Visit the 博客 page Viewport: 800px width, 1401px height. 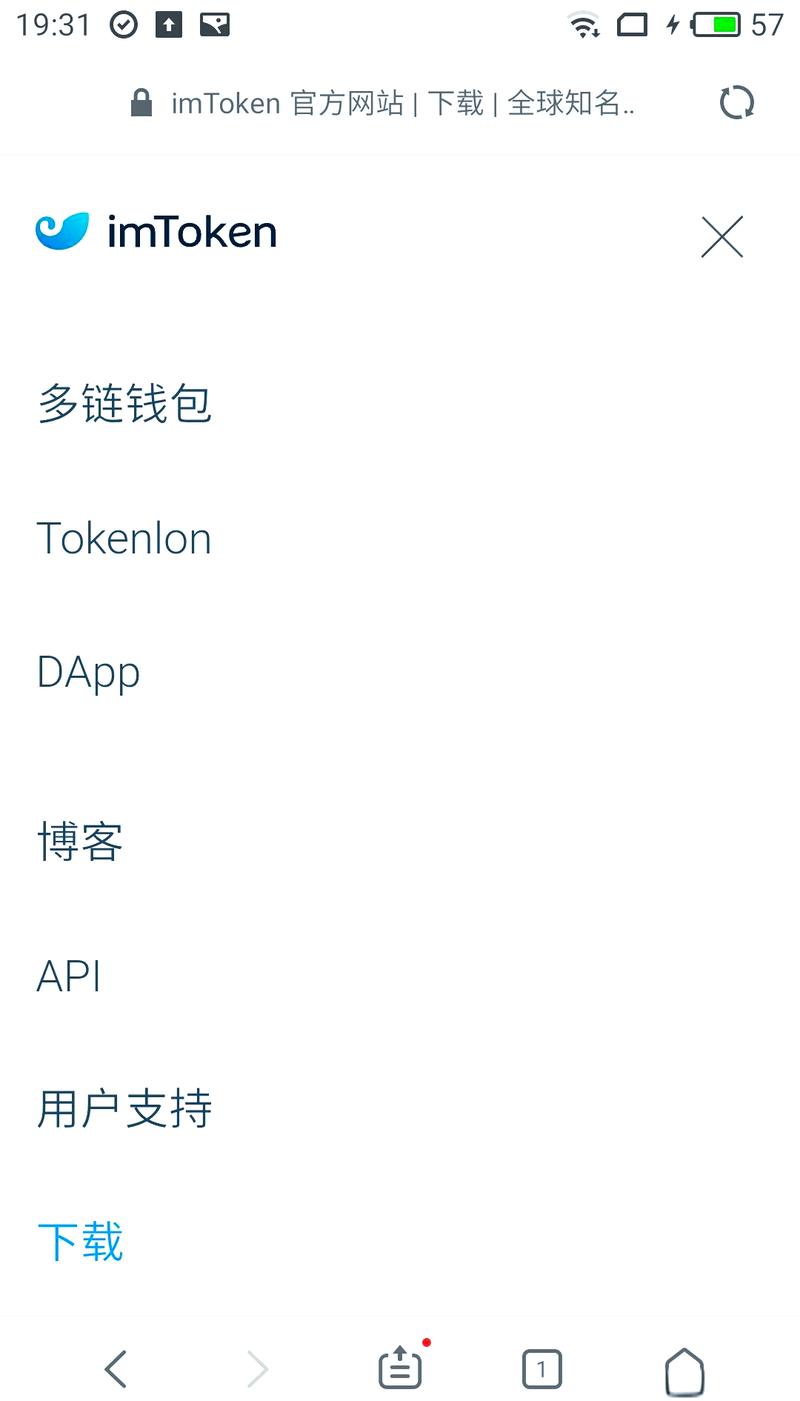click(x=80, y=842)
